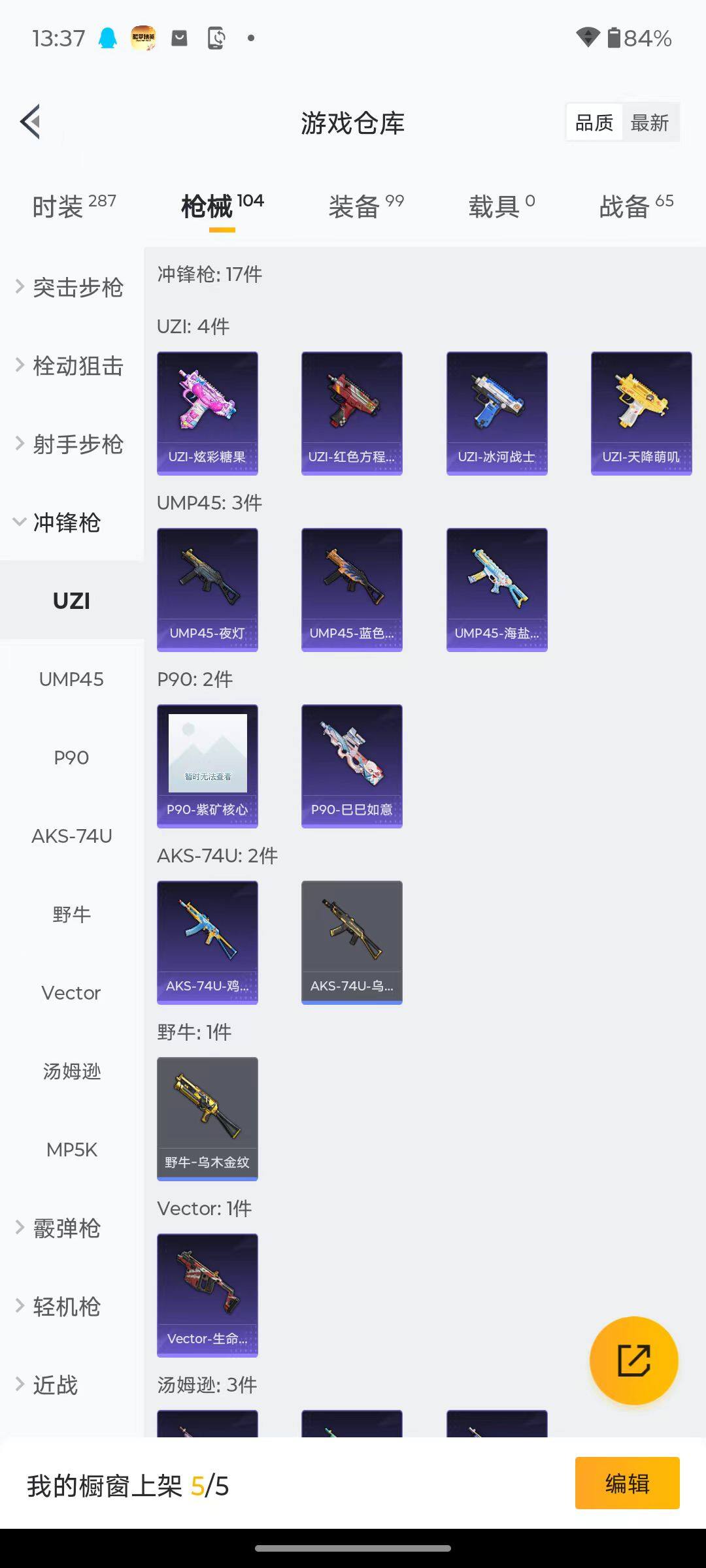Viewport: 706px width, 1568px height.
Task: Switch to the 装备 tab
Action: click(365, 206)
